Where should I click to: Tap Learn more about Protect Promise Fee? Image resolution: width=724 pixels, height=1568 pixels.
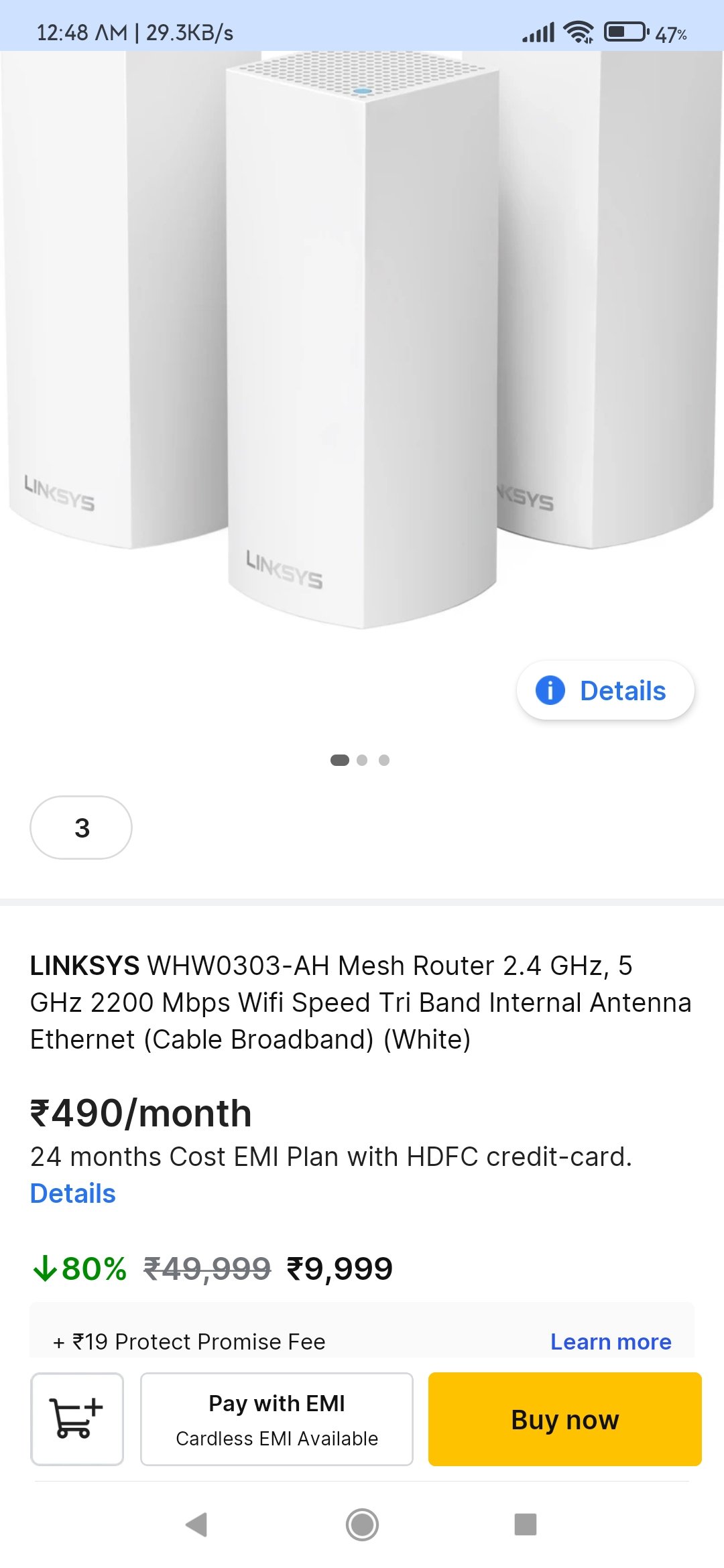click(611, 1342)
